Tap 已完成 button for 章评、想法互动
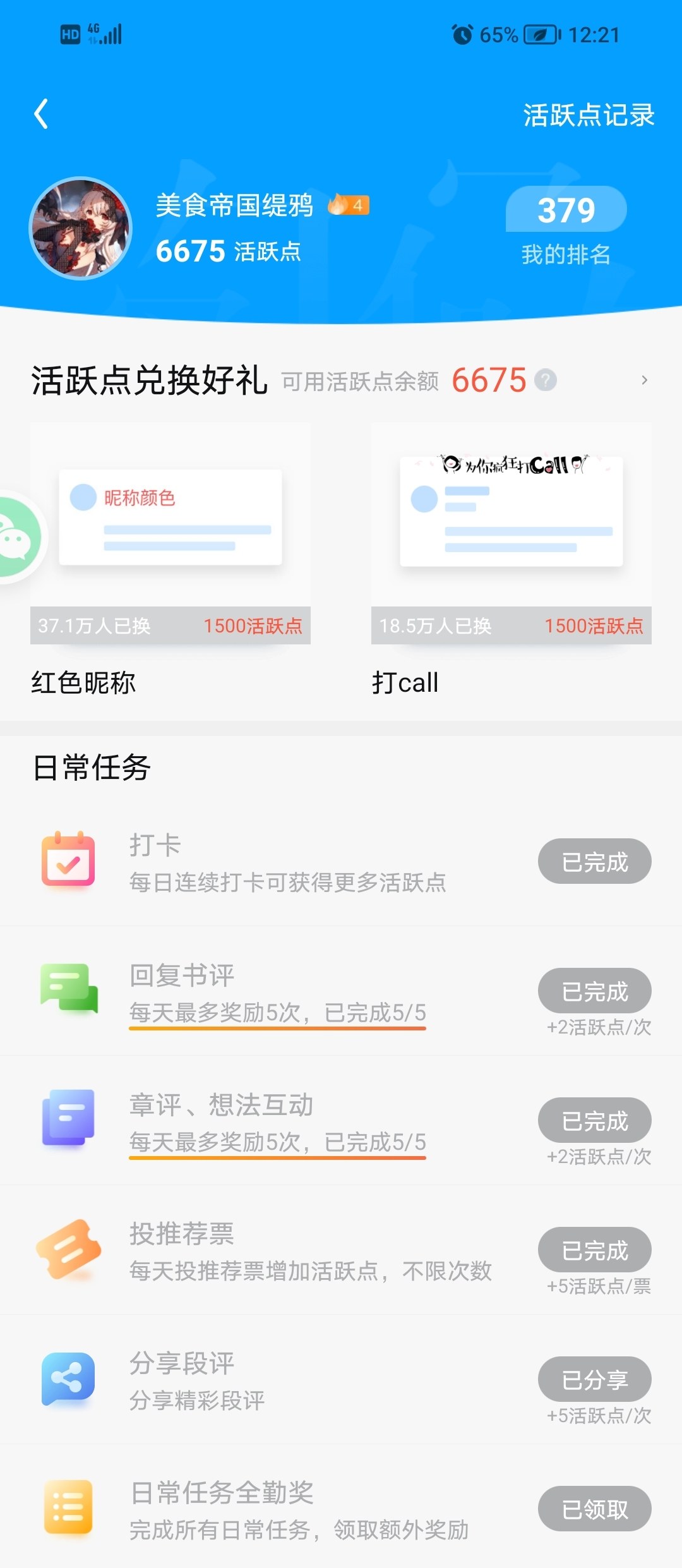 [595, 1120]
